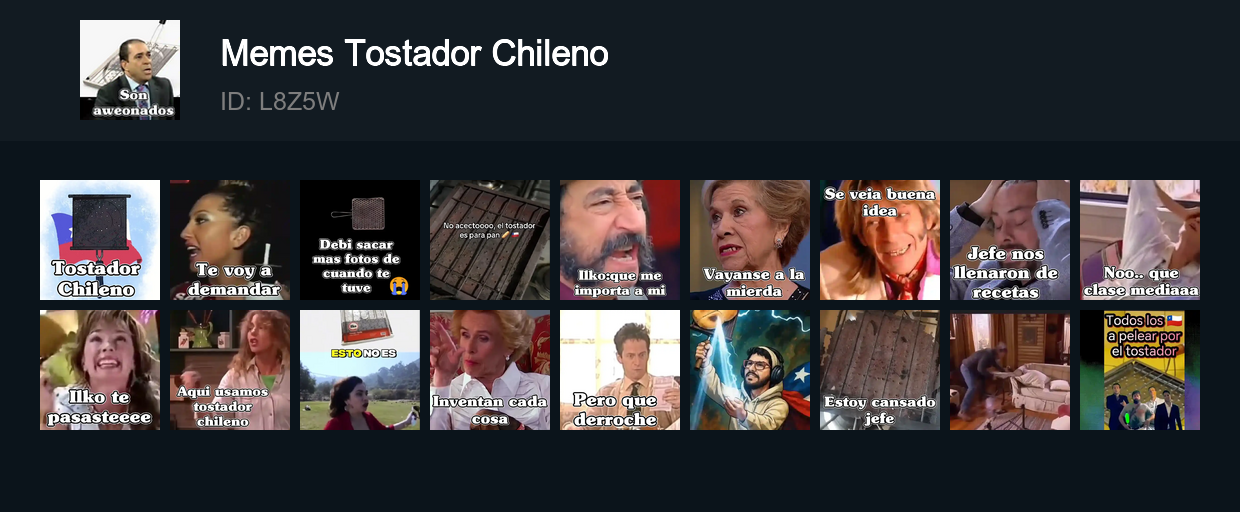Select the "Te voy a demandar" sticker

tap(230, 240)
